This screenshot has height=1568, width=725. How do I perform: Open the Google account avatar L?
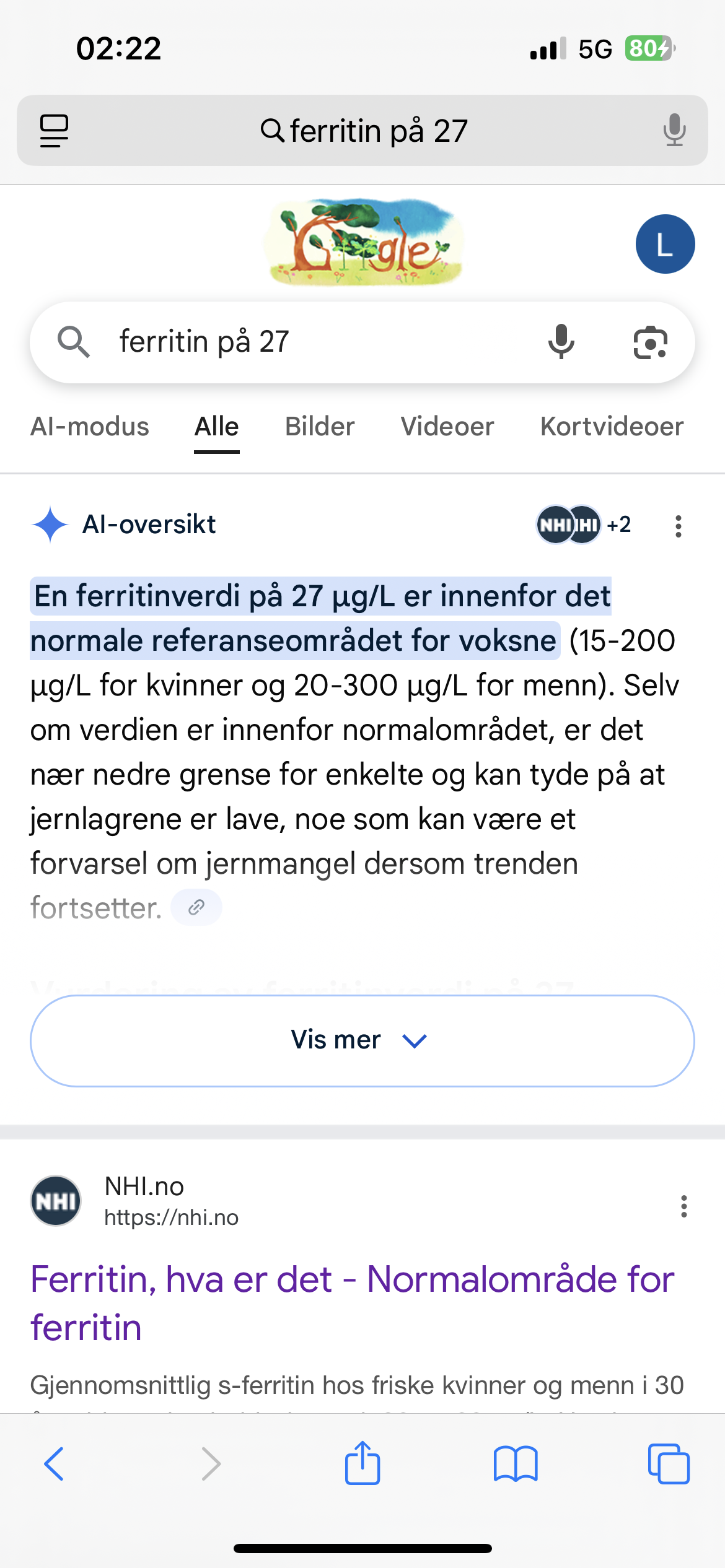coord(665,244)
